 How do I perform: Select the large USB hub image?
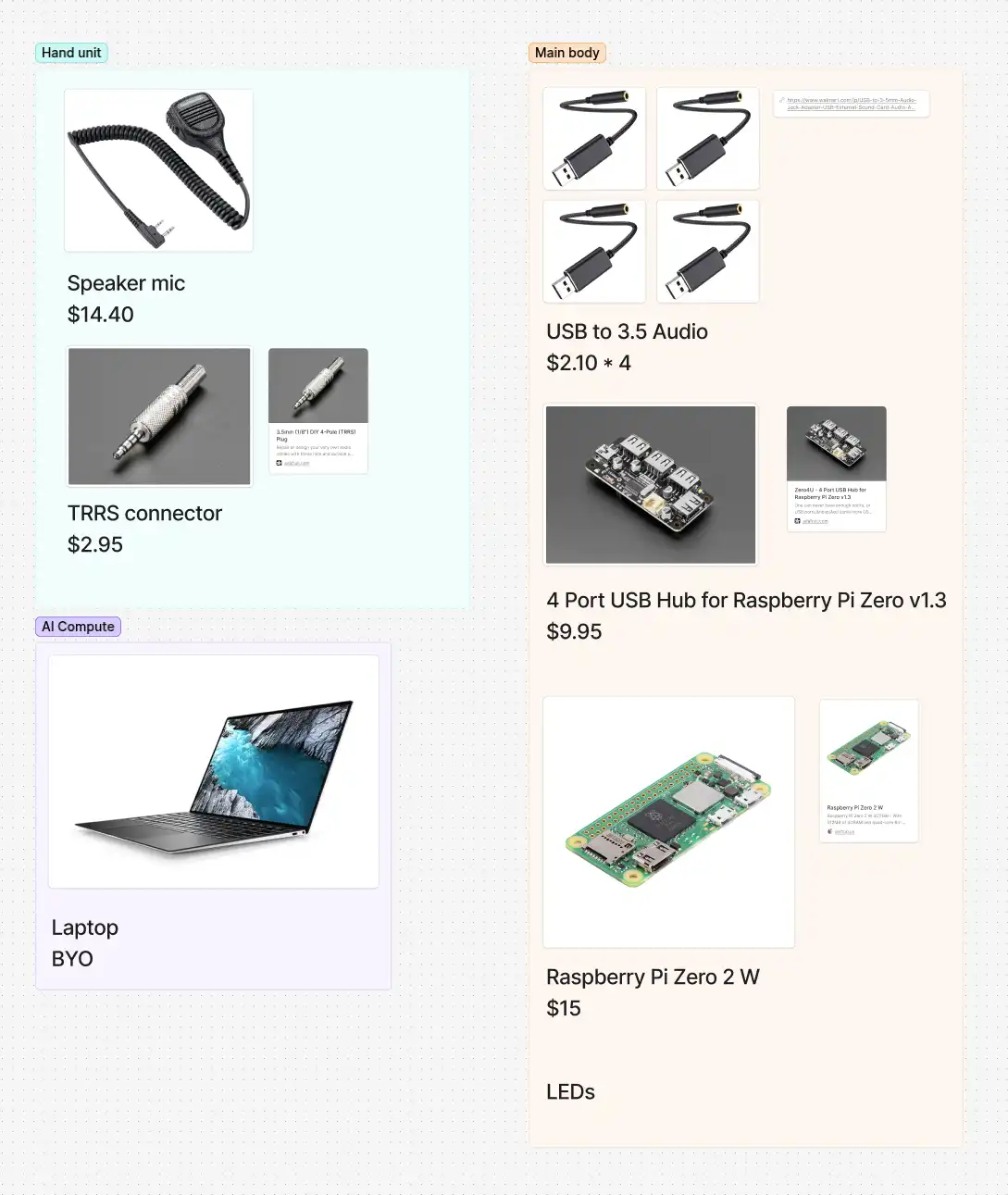650,484
